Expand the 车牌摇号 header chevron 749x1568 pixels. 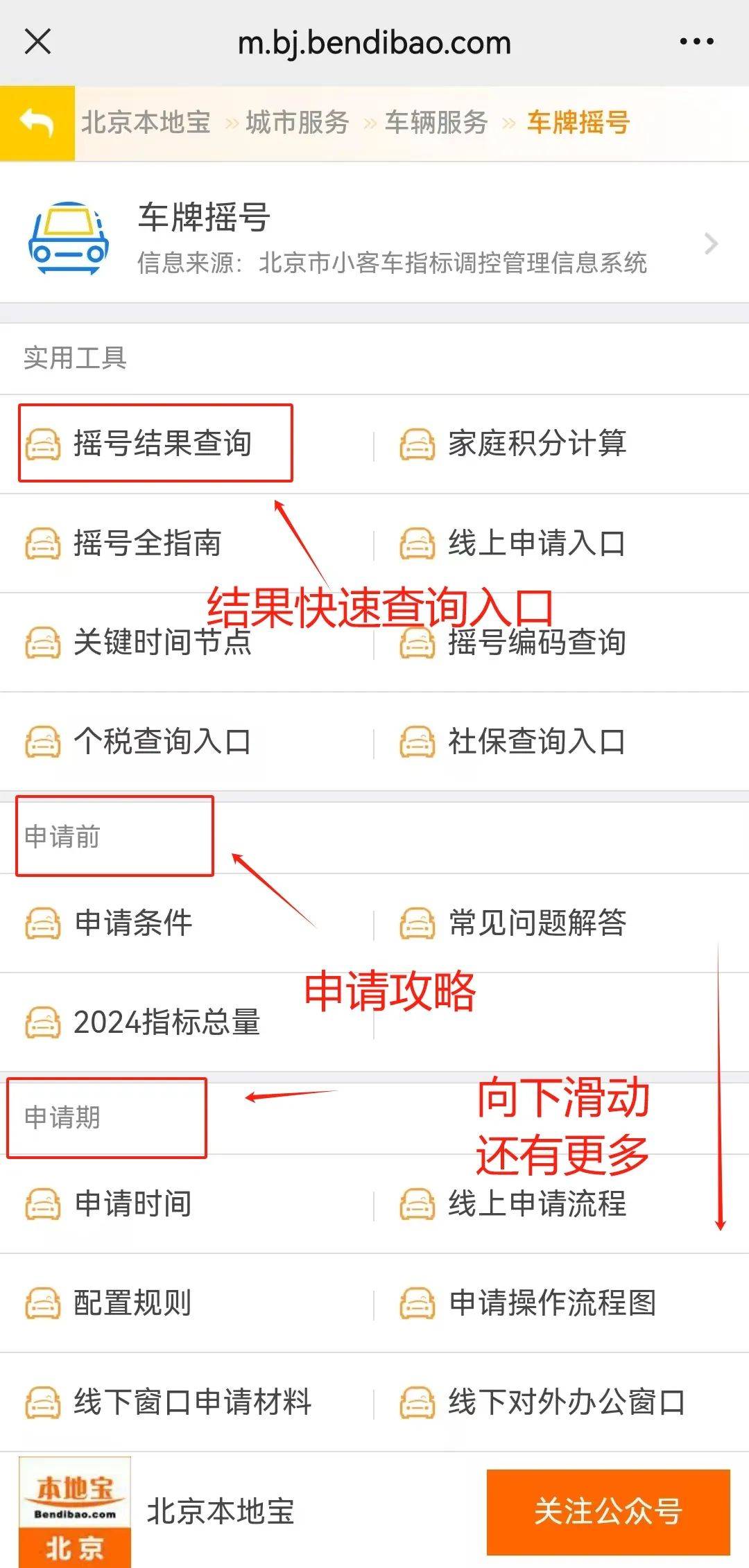pos(711,243)
